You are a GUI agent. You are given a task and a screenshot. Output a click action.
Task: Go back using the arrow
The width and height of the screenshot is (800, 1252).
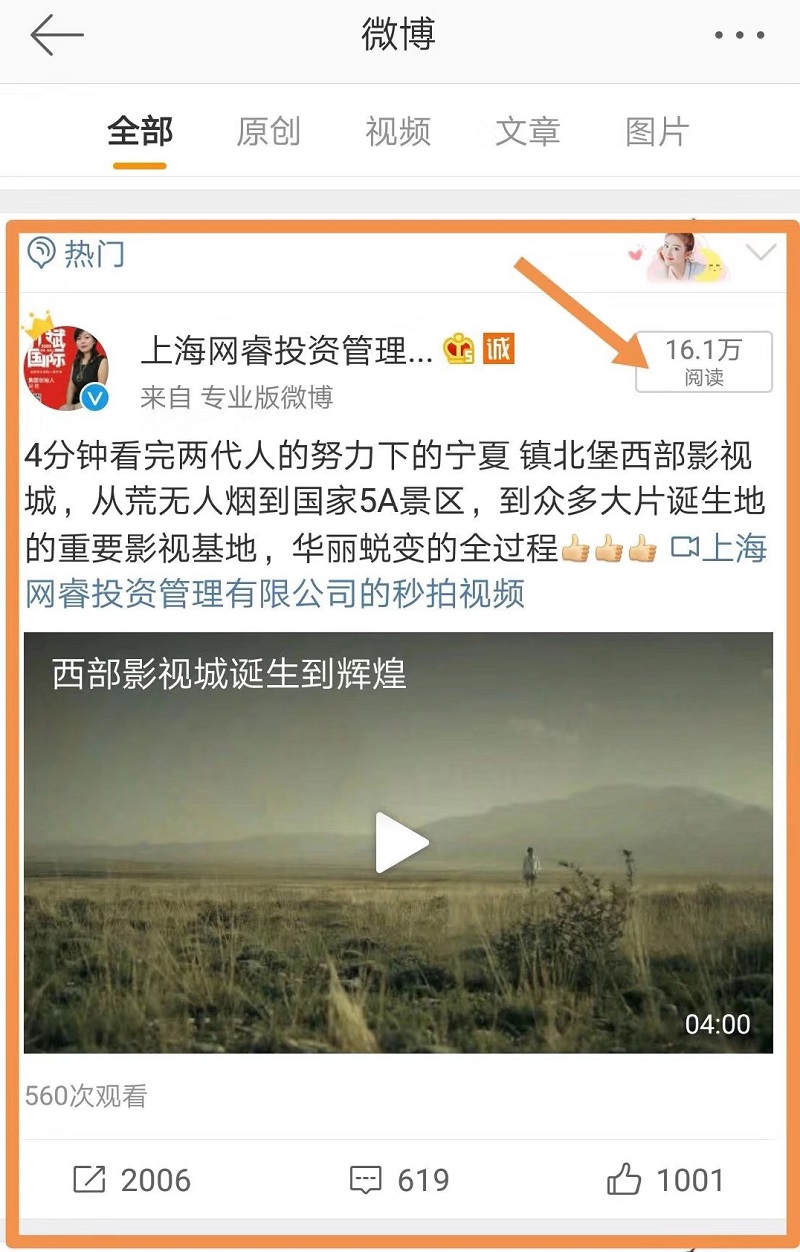point(56,36)
